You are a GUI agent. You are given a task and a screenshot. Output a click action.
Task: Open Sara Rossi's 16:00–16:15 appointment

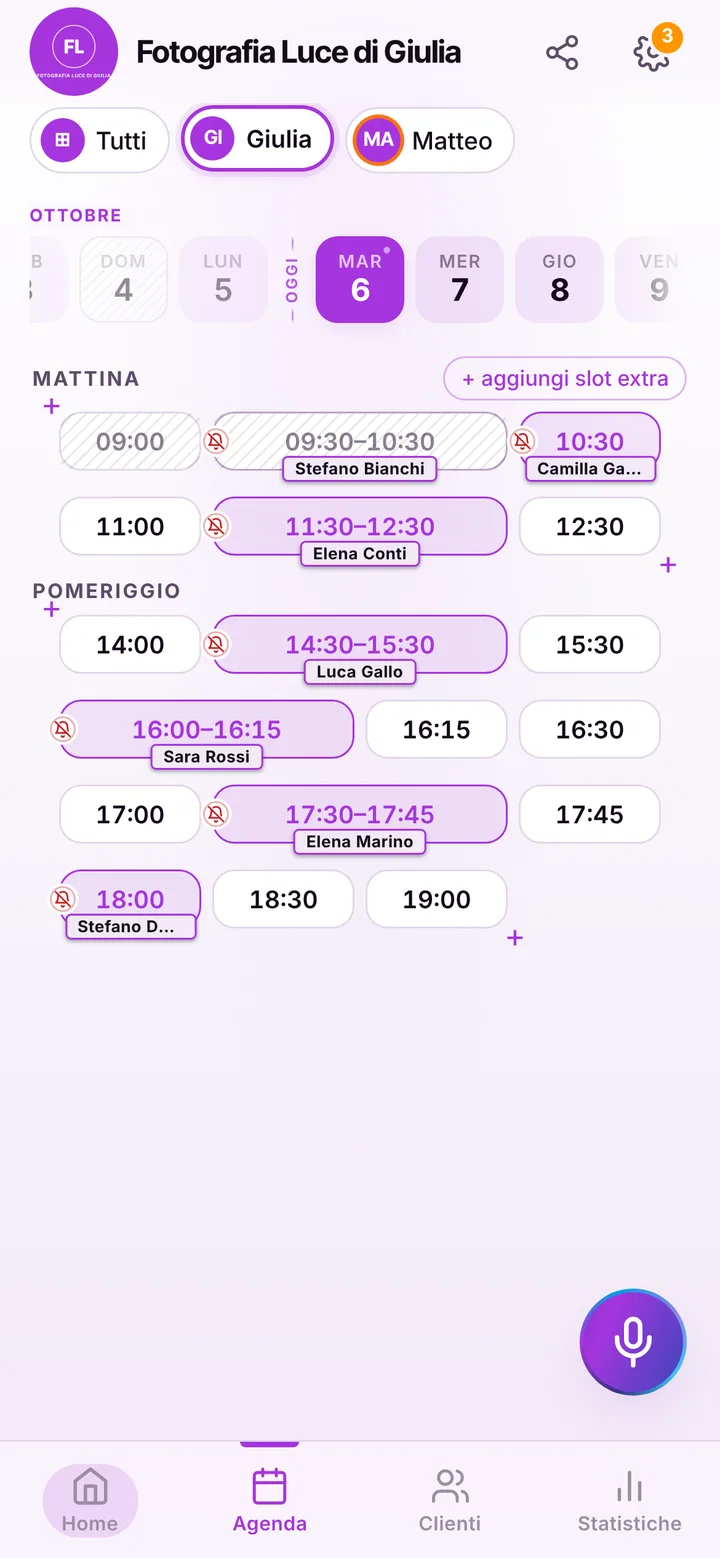[x=207, y=729]
